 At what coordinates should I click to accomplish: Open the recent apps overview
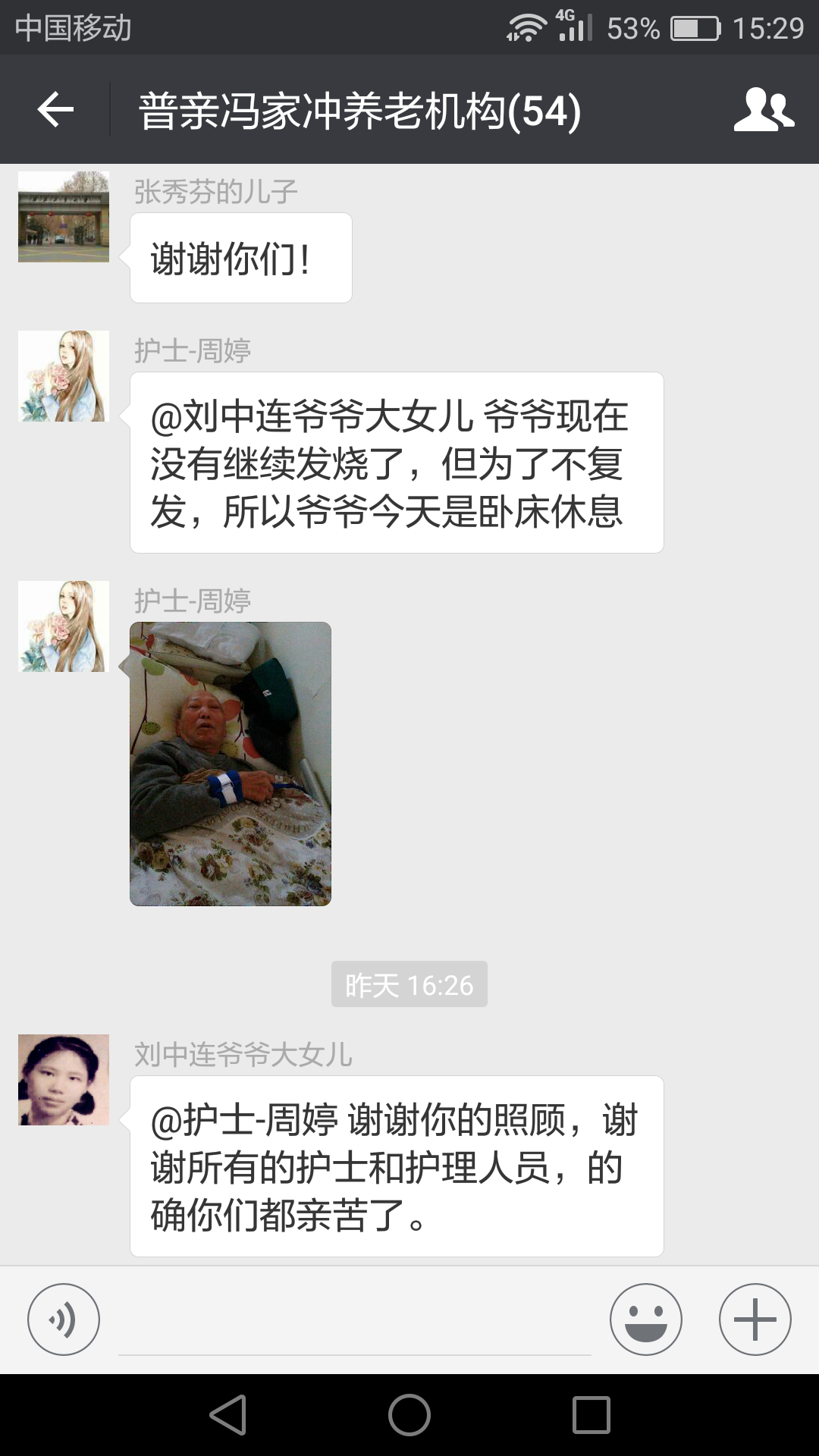(x=591, y=1415)
